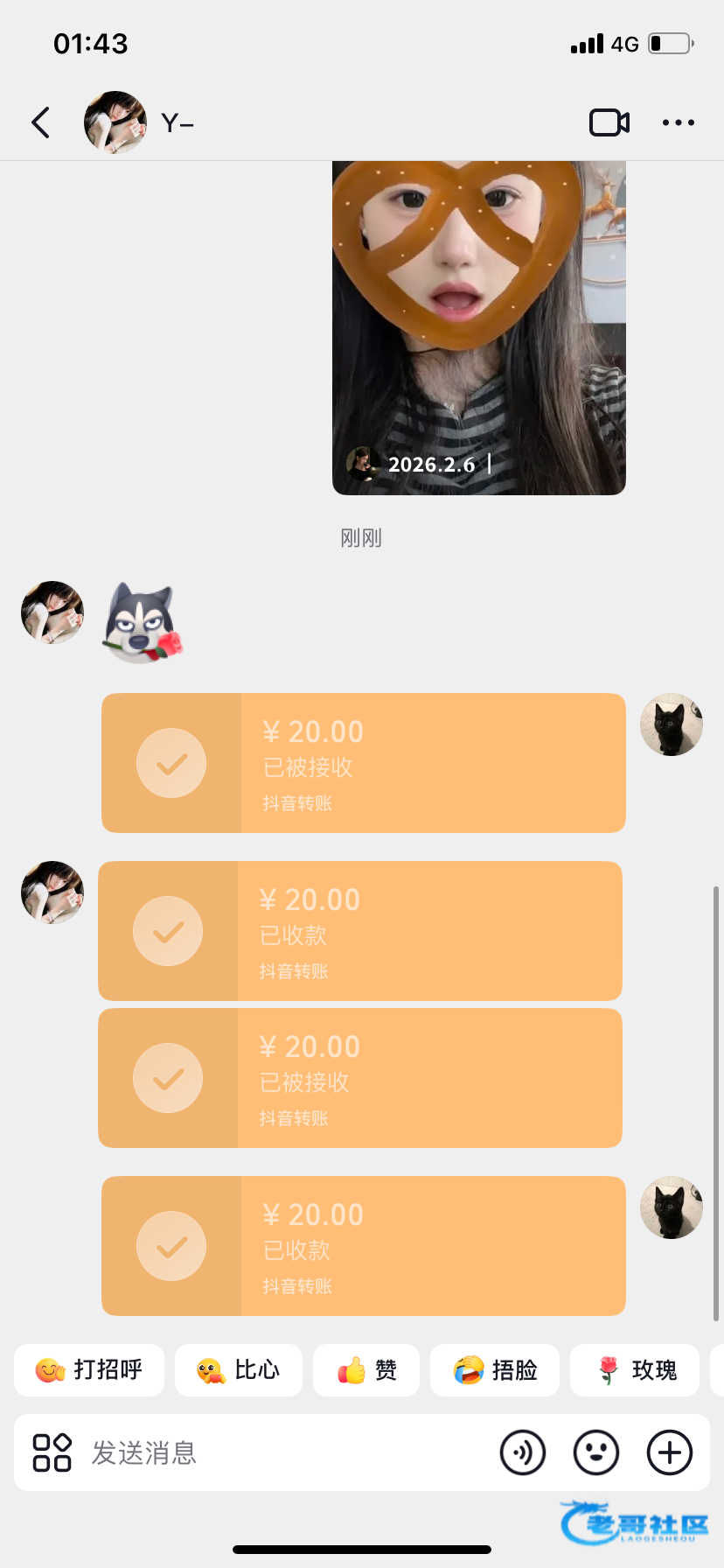Send the 打招呼 quick reaction
Screen dimensions: 724x1568
tap(89, 1369)
